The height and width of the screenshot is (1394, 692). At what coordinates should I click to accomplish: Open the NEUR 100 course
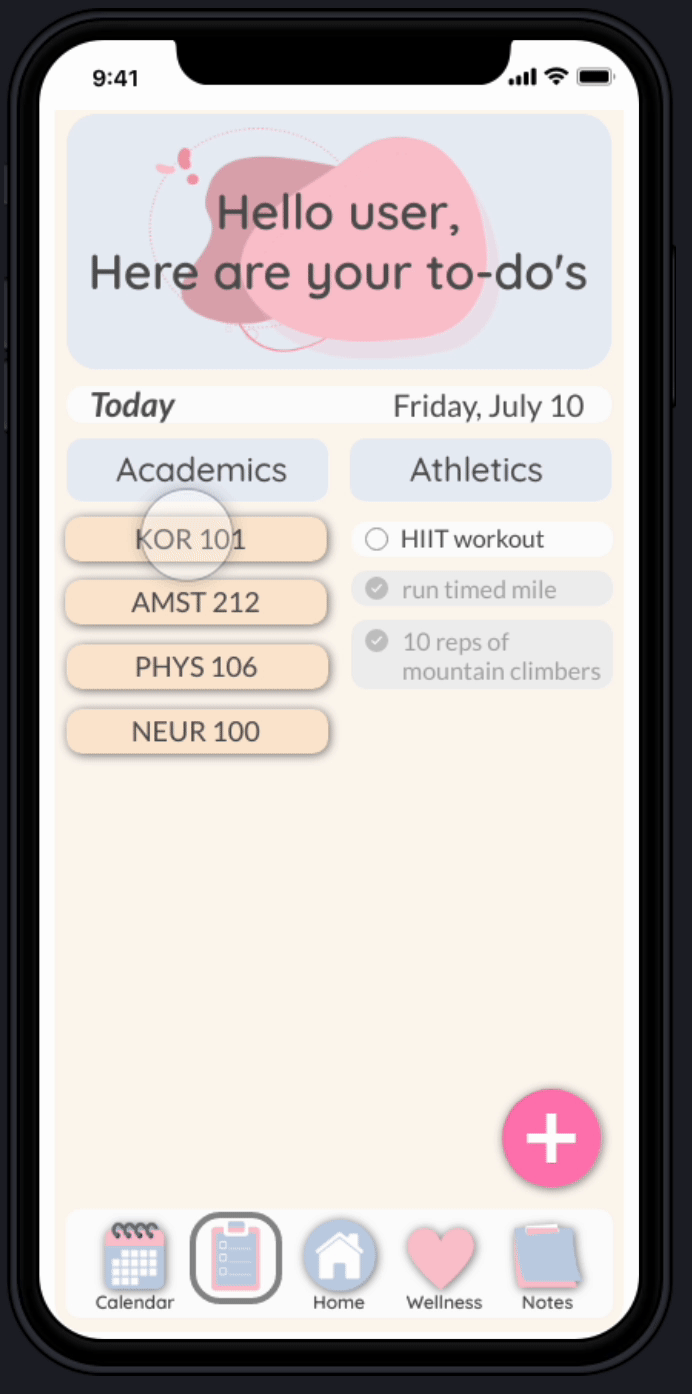click(196, 732)
